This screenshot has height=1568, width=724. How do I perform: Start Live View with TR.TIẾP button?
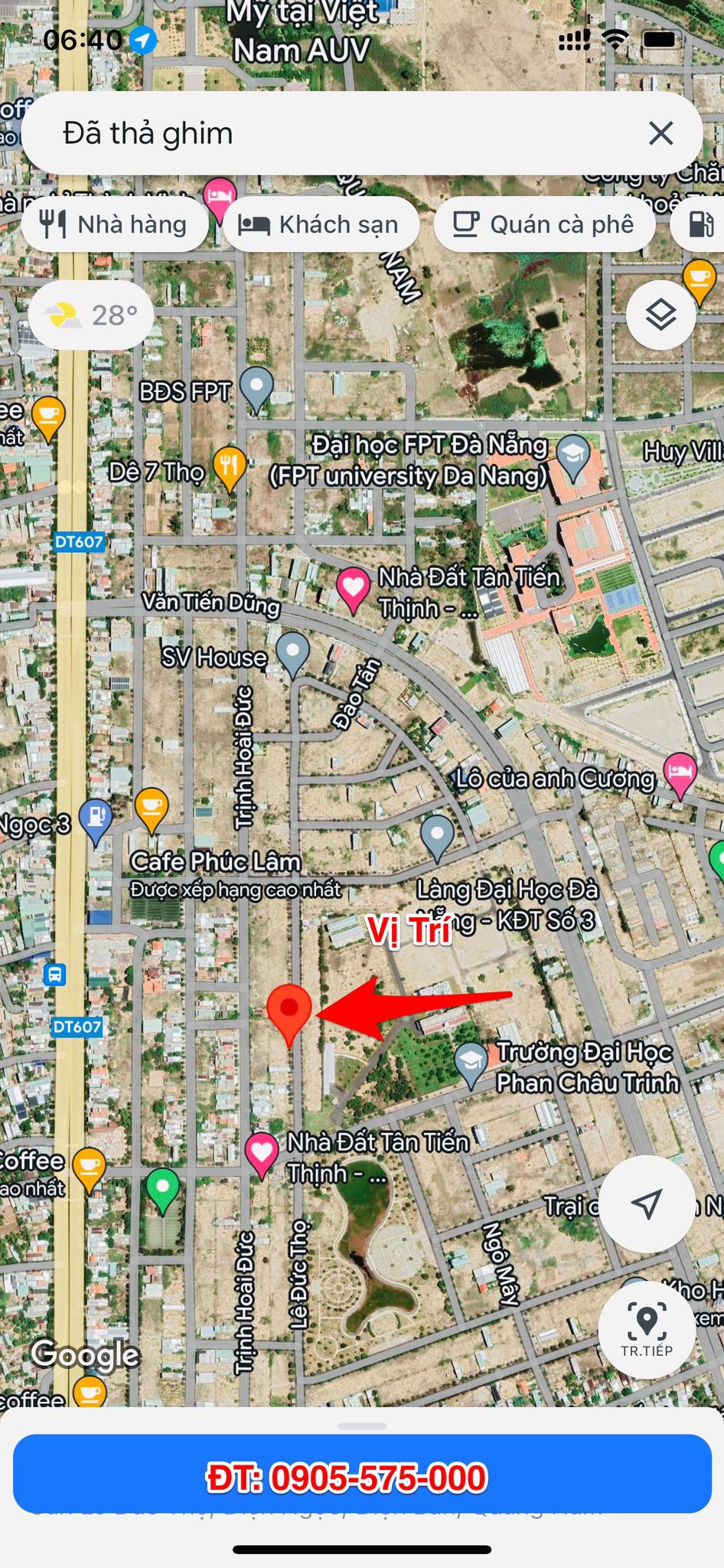[x=647, y=1329]
